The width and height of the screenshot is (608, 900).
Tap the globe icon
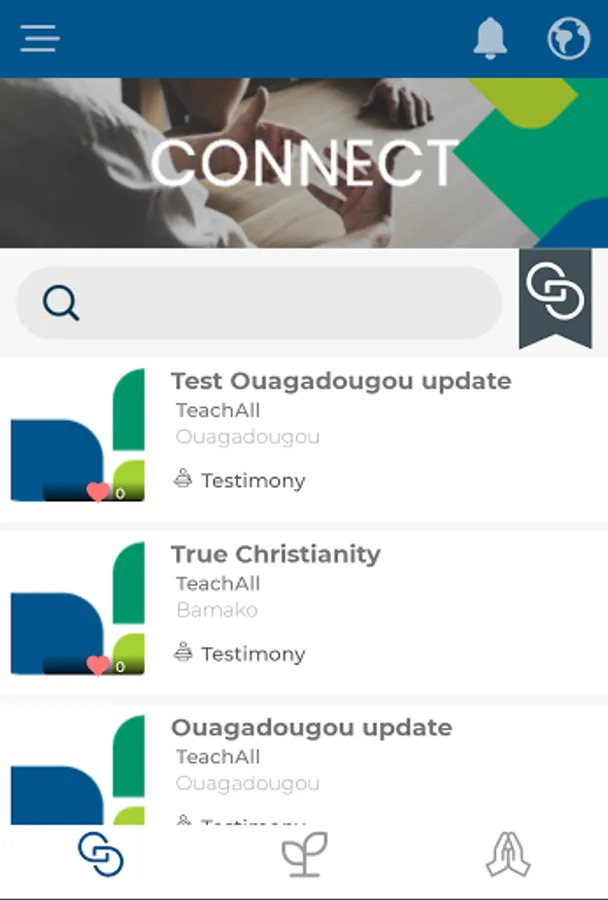click(568, 38)
